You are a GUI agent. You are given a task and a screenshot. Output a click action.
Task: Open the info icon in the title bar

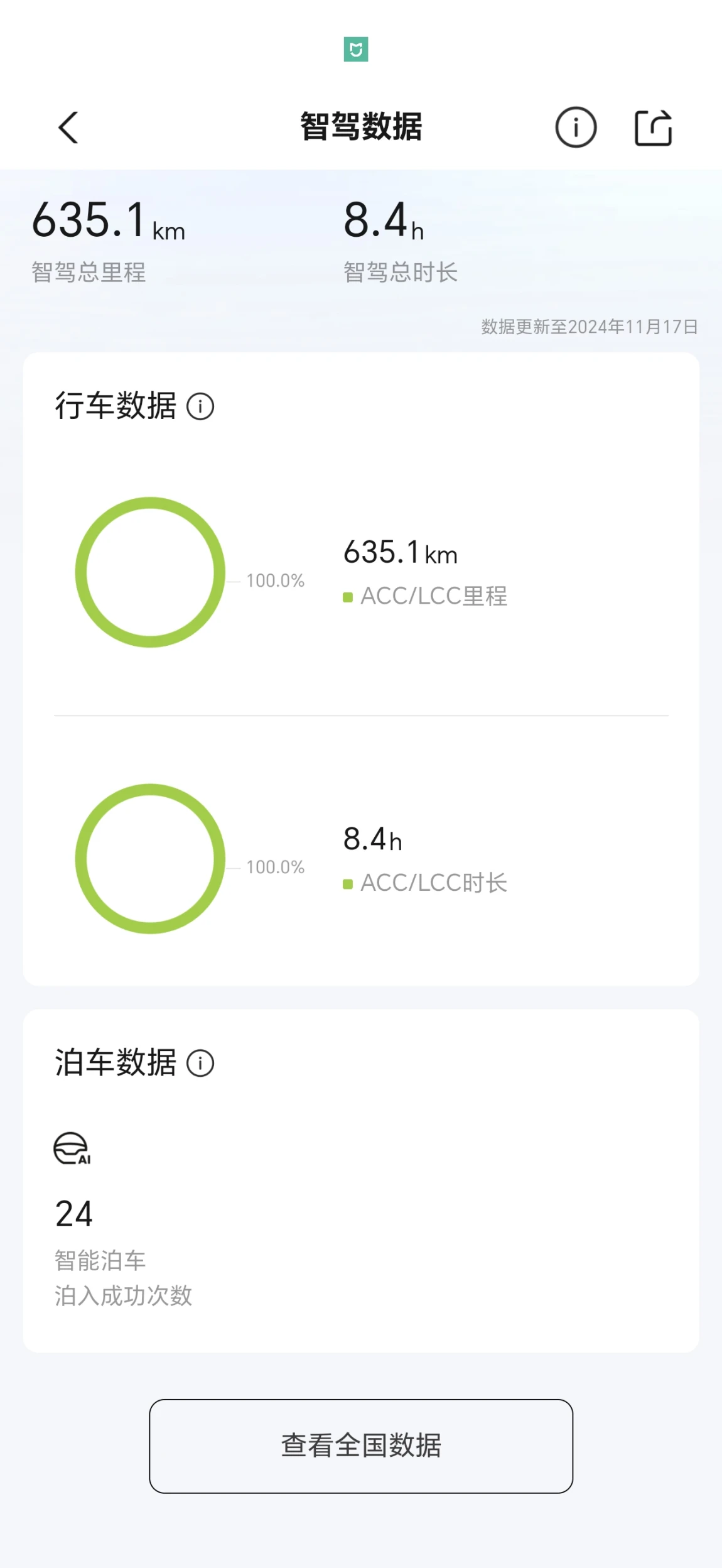[x=576, y=128]
